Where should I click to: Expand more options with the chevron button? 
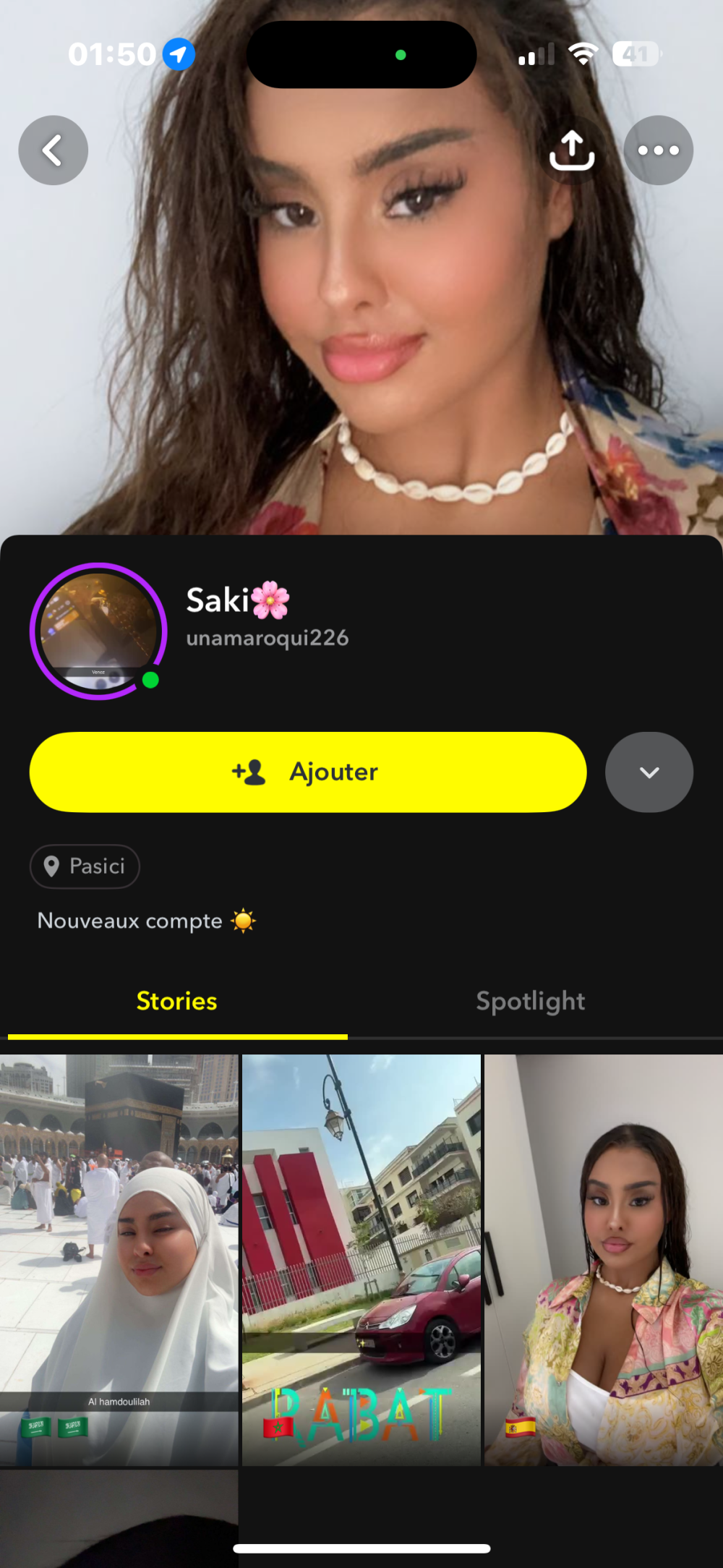pyautogui.click(x=649, y=772)
